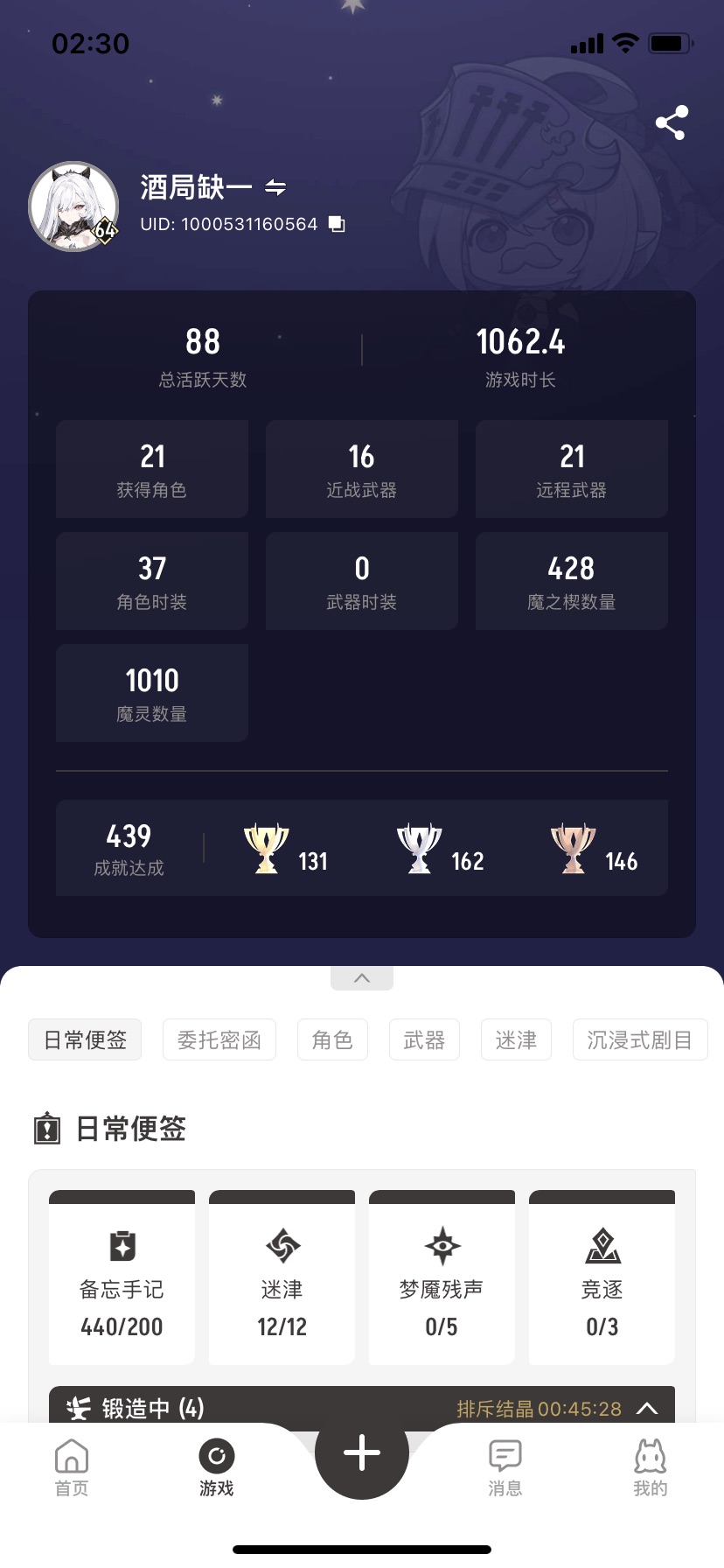
Task: Switch to the 游戏 tab
Action: tap(216, 1467)
